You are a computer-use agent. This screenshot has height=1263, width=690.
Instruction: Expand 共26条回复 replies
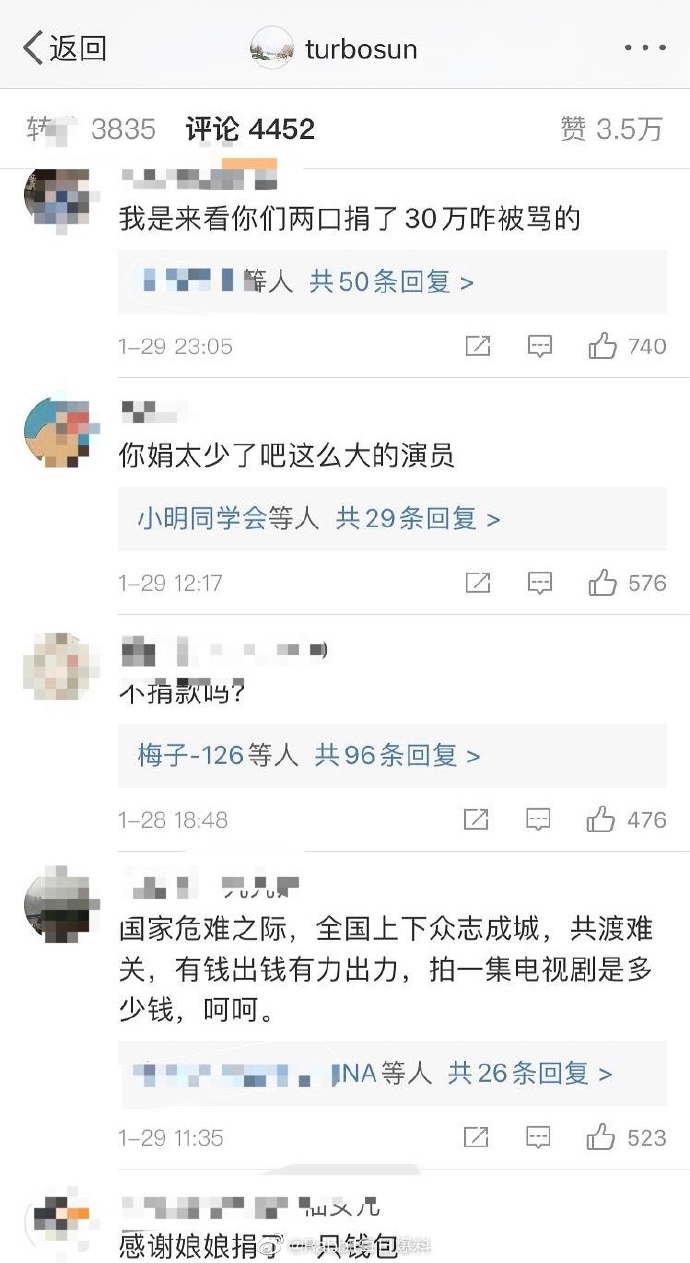[529, 1074]
